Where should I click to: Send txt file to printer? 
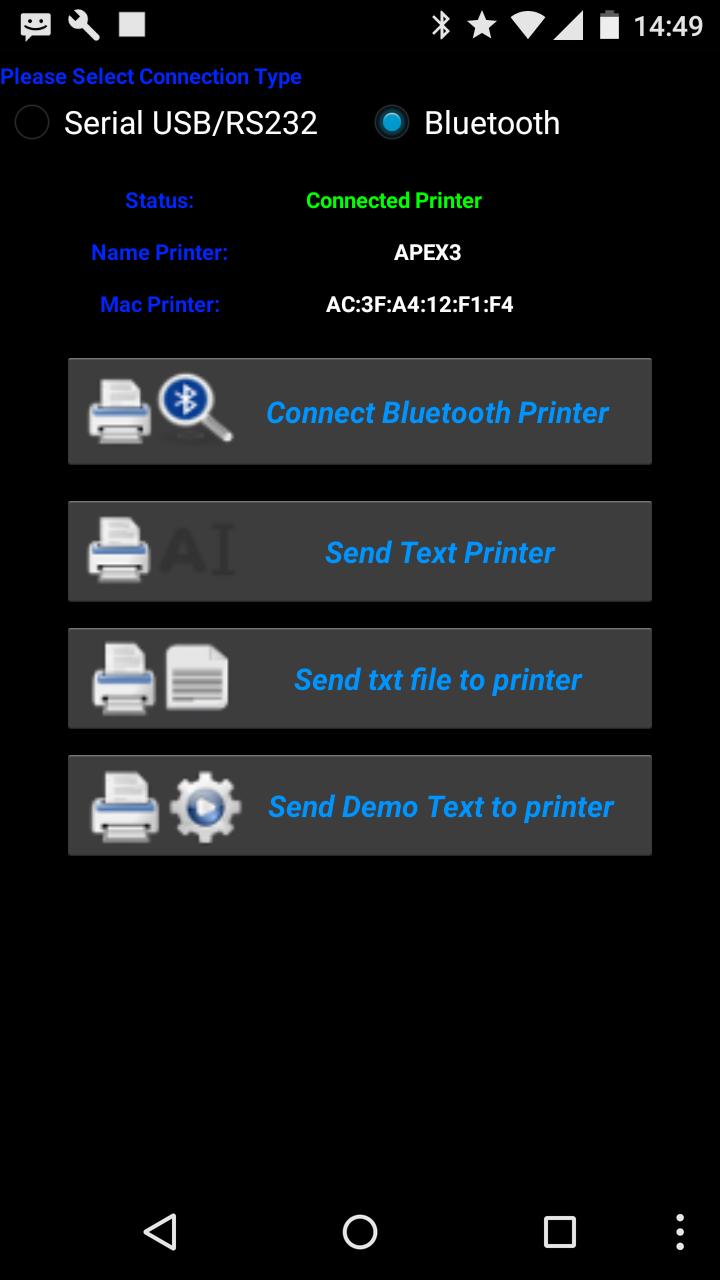(x=360, y=679)
